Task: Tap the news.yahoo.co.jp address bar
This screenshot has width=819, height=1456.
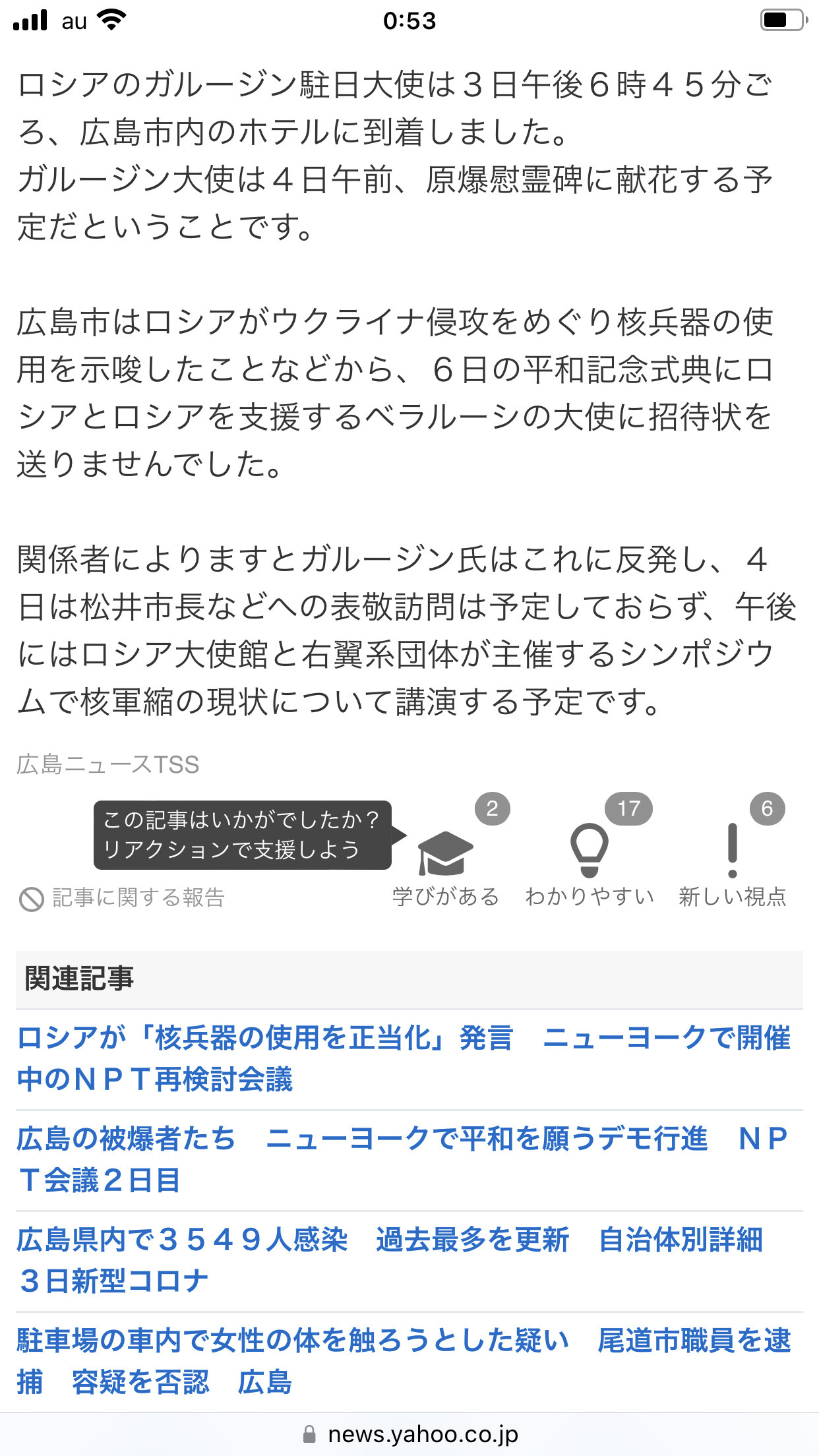Action: click(409, 1434)
